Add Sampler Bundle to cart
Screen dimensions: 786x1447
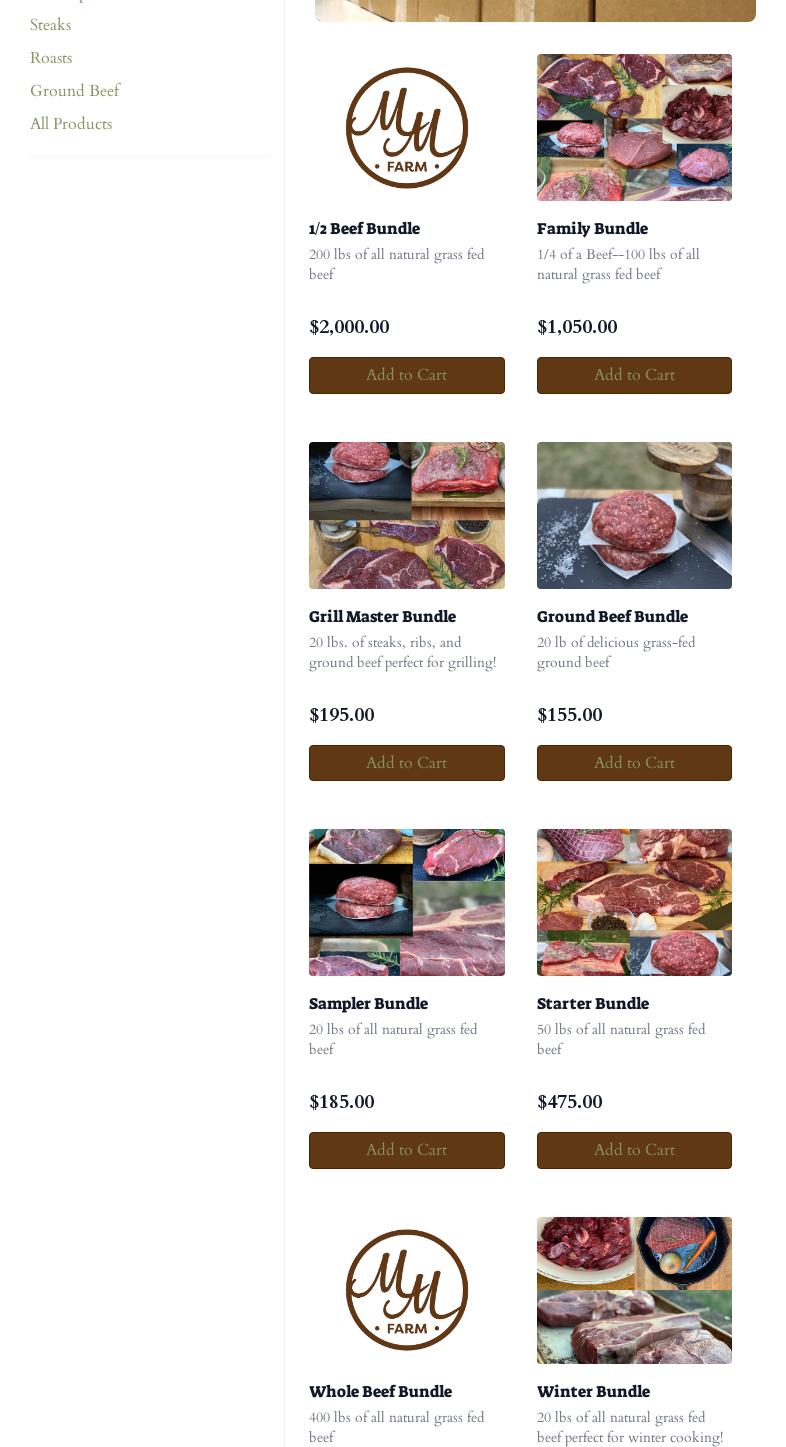click(x=407, y=1150)
